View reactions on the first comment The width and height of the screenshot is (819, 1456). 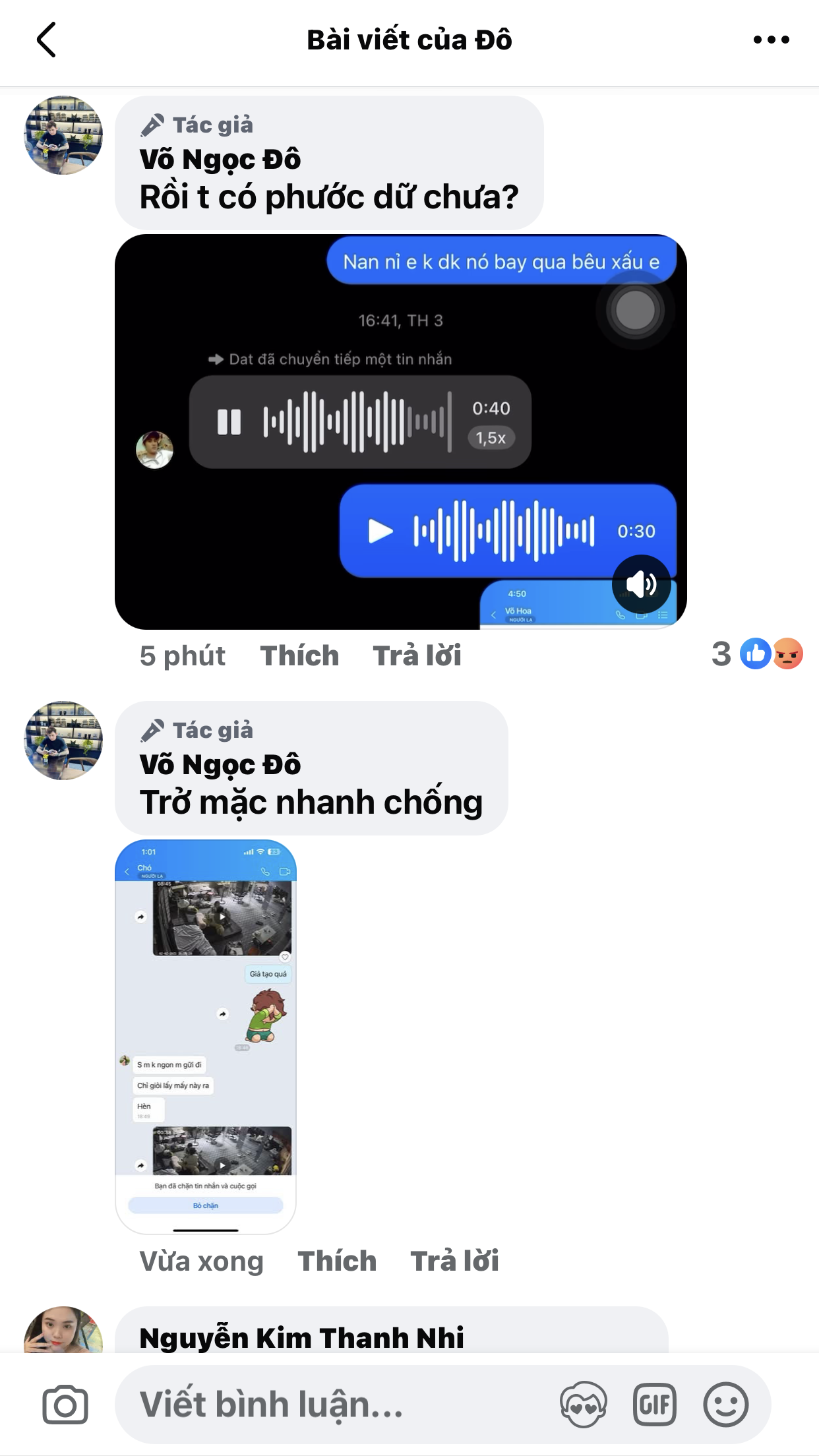tap(757, 654)
